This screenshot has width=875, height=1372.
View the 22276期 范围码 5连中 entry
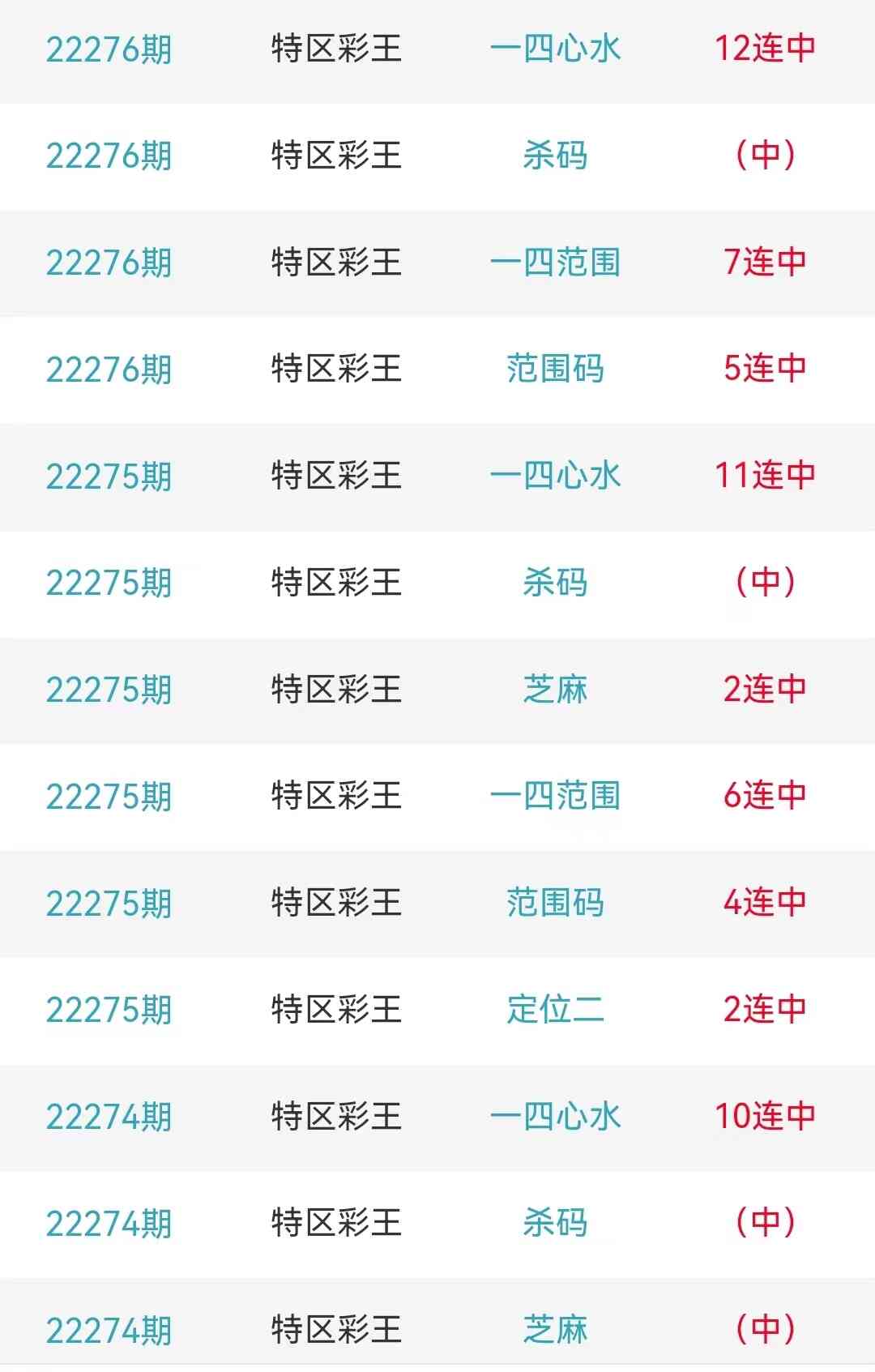point(555,369)
